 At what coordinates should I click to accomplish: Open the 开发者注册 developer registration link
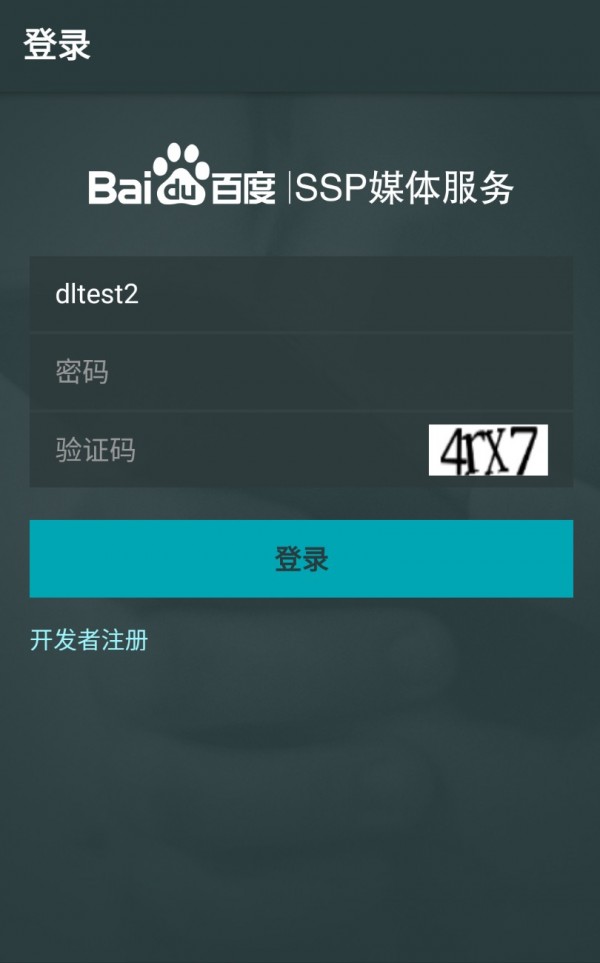[89, 640]
